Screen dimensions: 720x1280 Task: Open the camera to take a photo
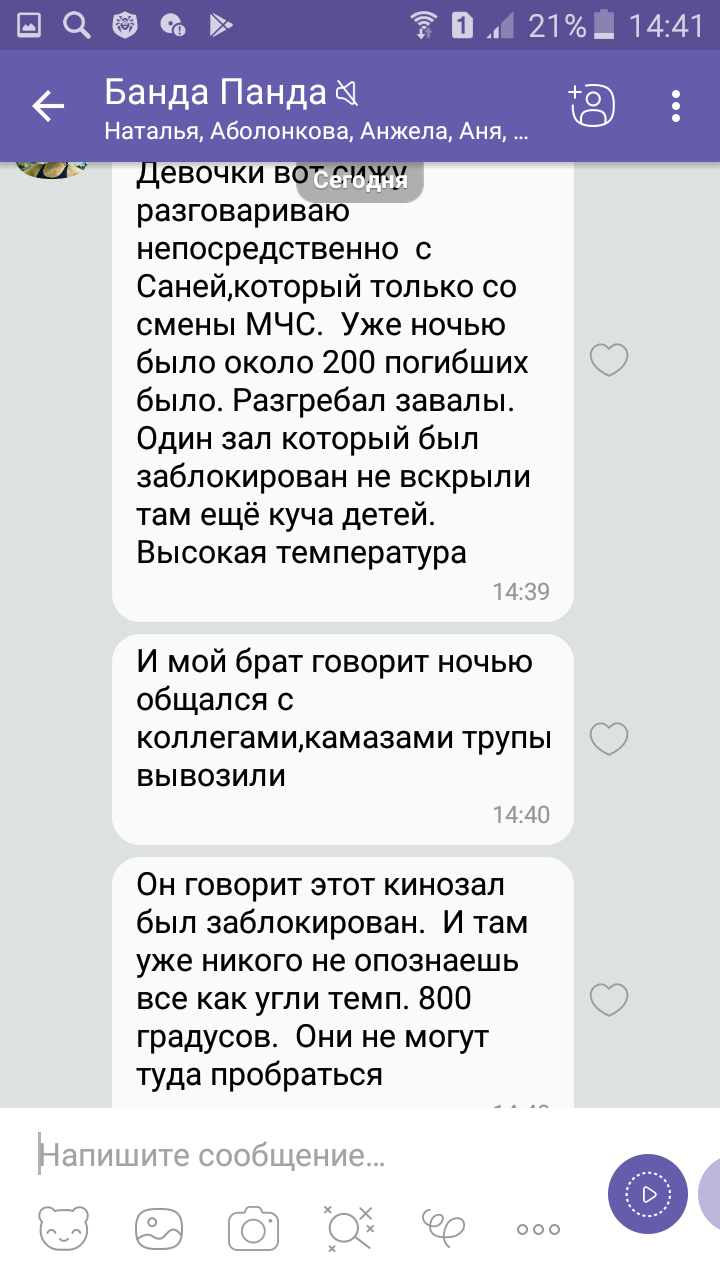point(253,1229)
